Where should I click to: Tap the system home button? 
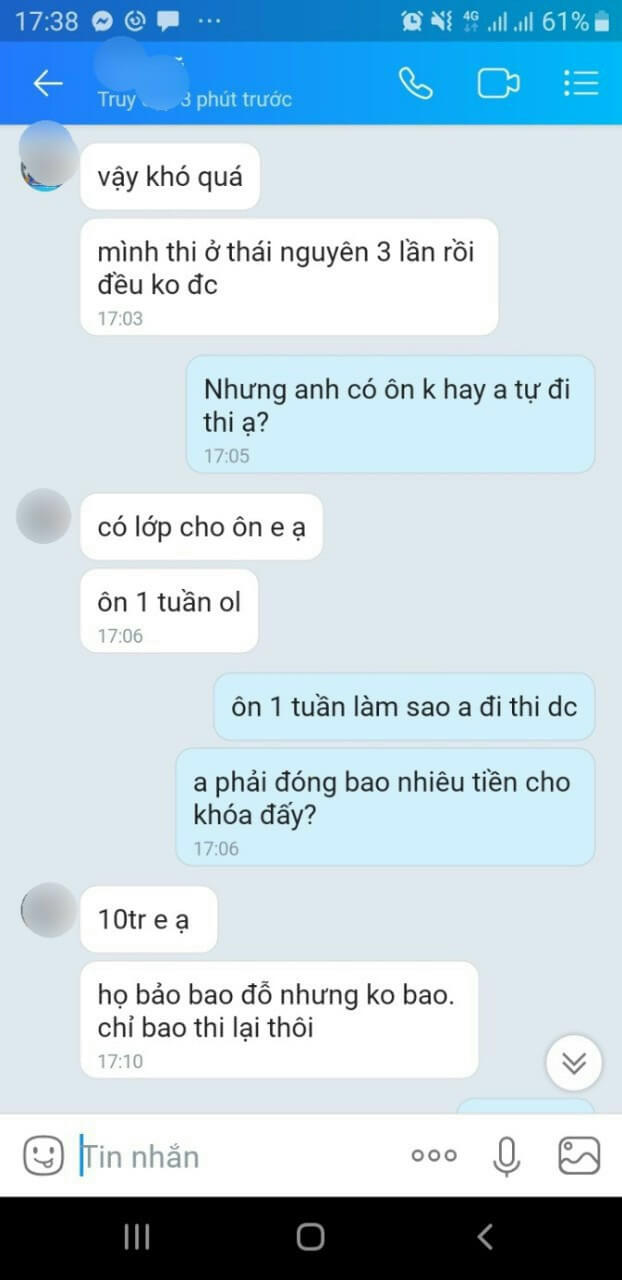tap(310, 1237)
